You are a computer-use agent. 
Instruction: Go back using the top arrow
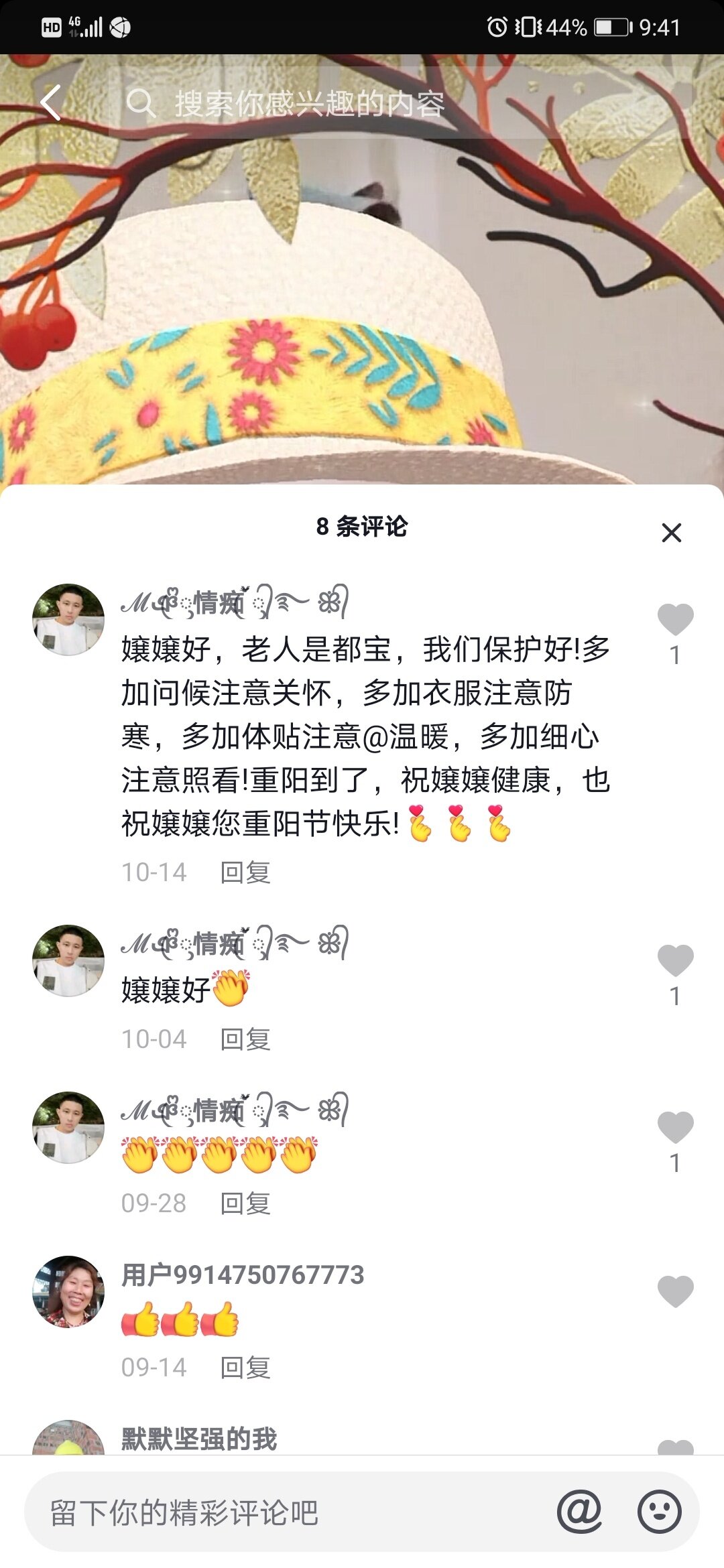51,103
